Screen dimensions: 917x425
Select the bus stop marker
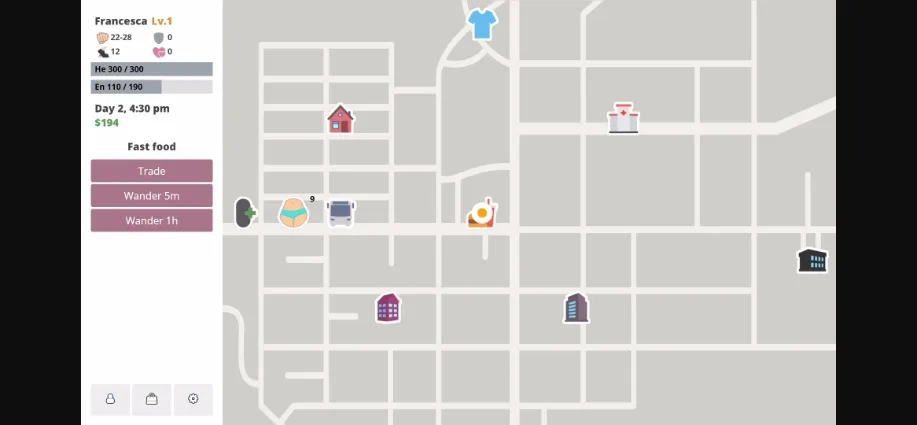click(340, 213)
